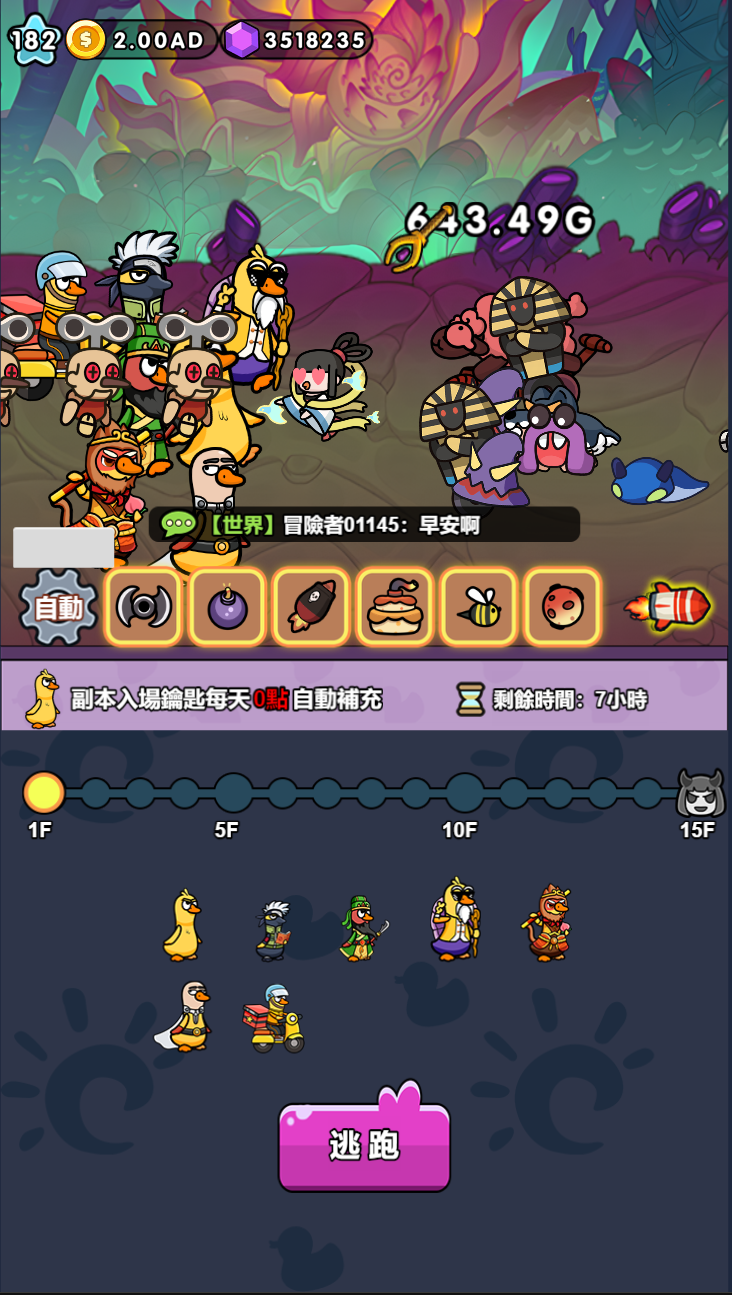The height and width of the screenshot is (1295, 732).
Task: Select the masked ninja duck hero
Action: 272,930
